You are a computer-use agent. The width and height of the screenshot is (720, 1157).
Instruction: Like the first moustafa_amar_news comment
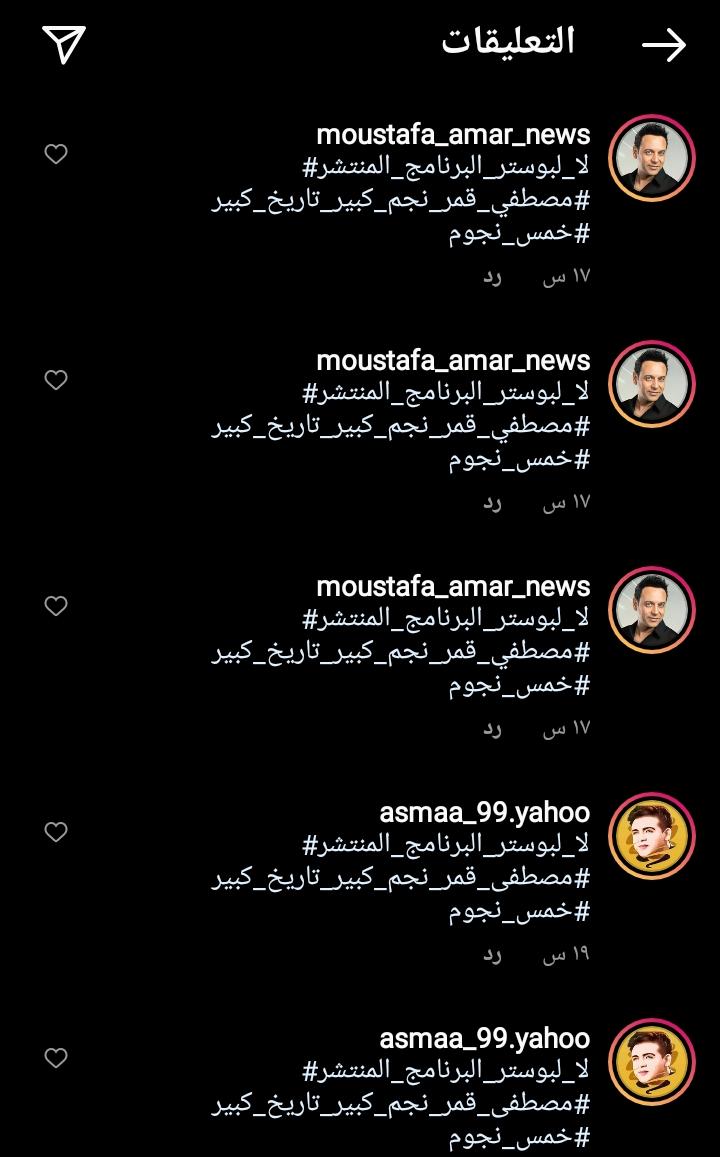pos(56,154)
